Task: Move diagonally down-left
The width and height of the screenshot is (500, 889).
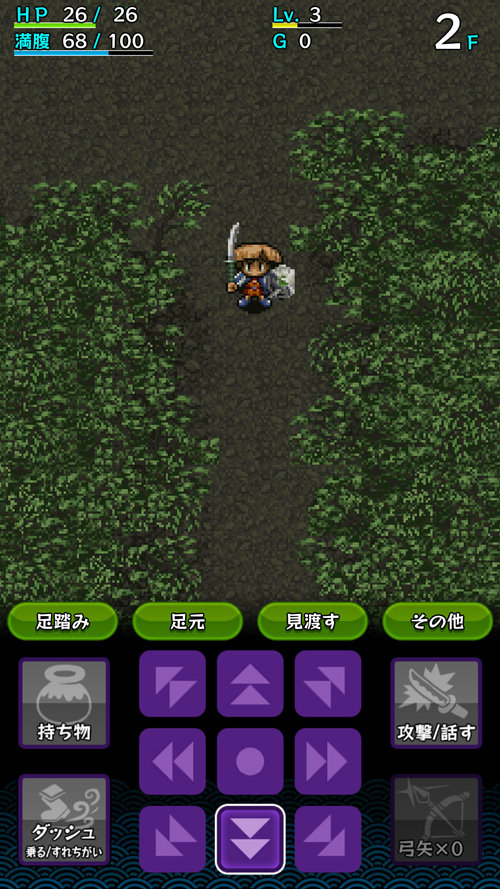Action: pyautogui.click(x=172, y=839)
